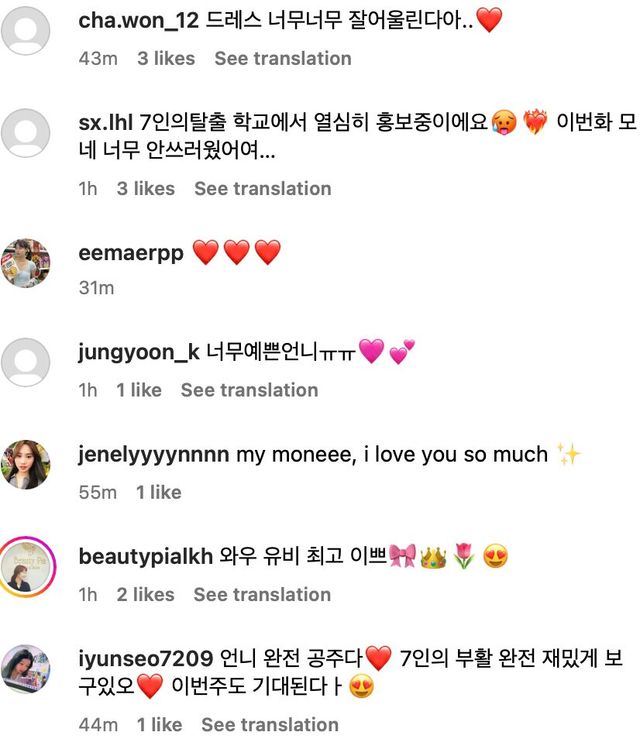See translation of cha.won_12's comment
640x745 pixels.
(283, 58)
